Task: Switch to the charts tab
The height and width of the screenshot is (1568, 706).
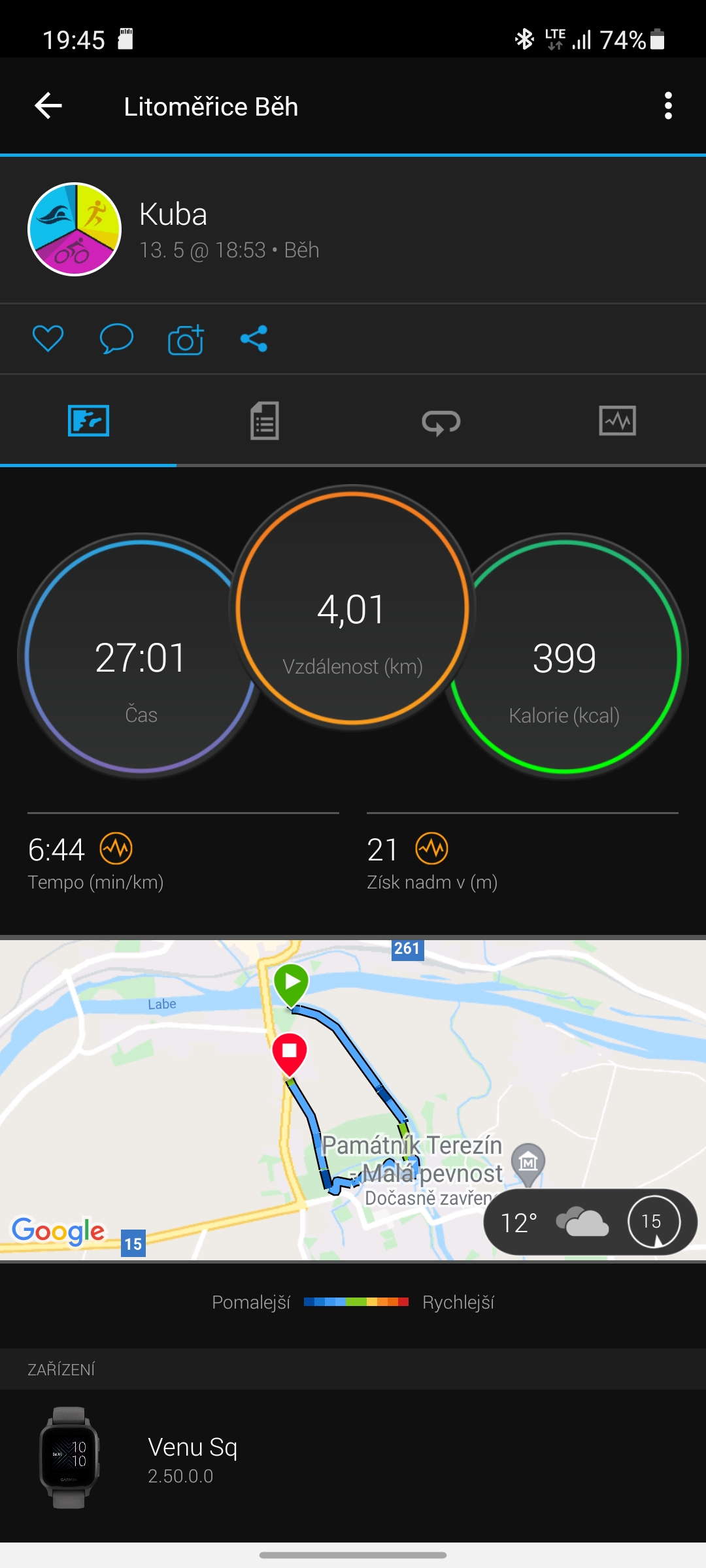Action: pos(618,421)
